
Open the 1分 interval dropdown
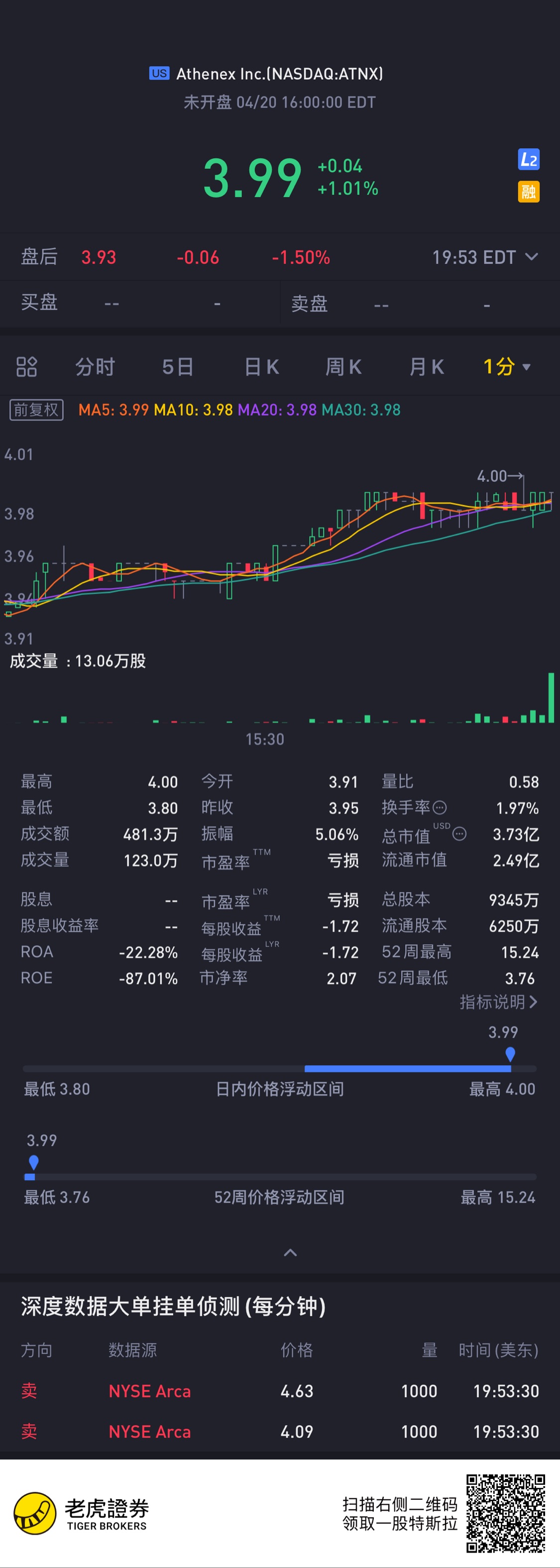[x=506, y=366]
